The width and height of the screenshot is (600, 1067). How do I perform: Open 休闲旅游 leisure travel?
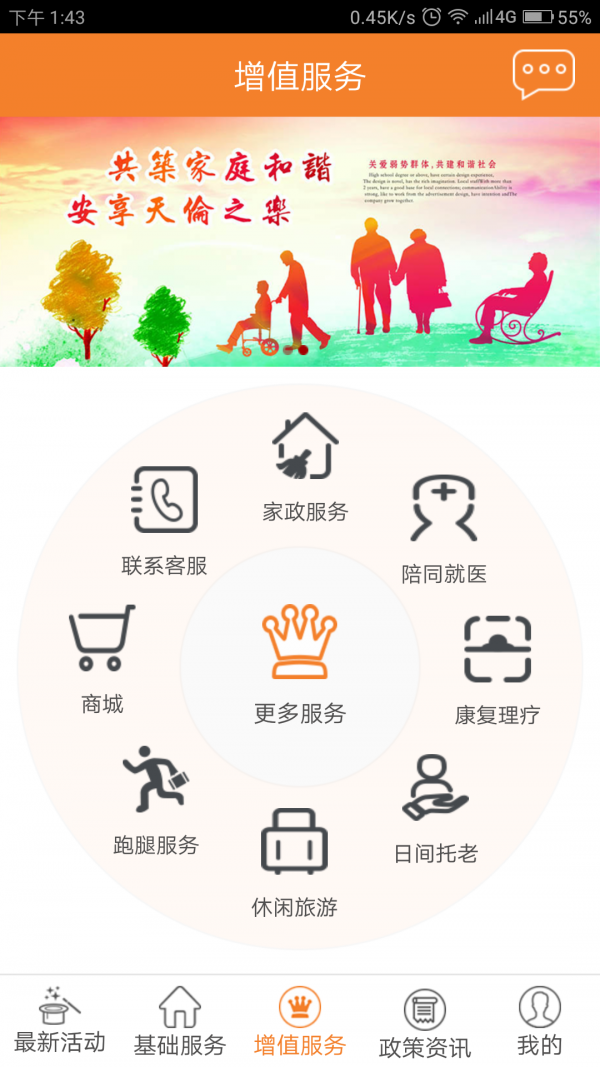coord(294,861)
